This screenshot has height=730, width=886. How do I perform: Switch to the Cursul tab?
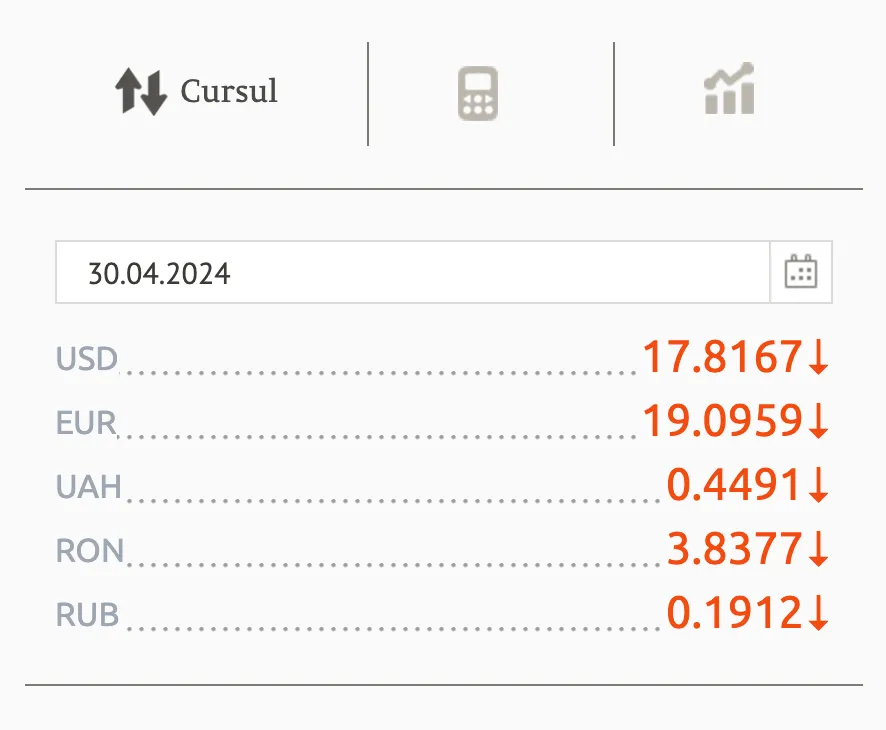tap(196, 93)
